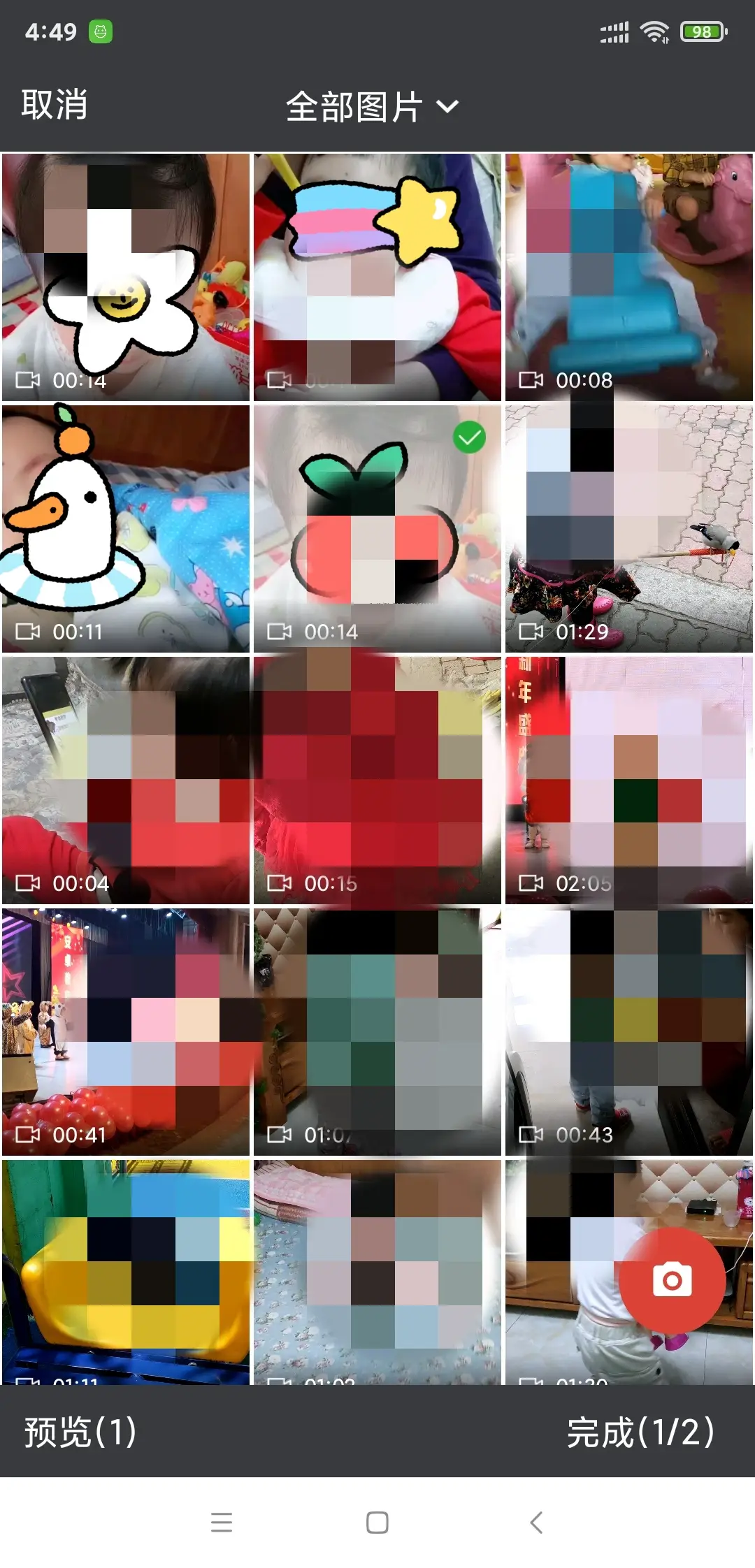Choose the 00:04 video
The image size is (755, 1568).
[126, 780]
